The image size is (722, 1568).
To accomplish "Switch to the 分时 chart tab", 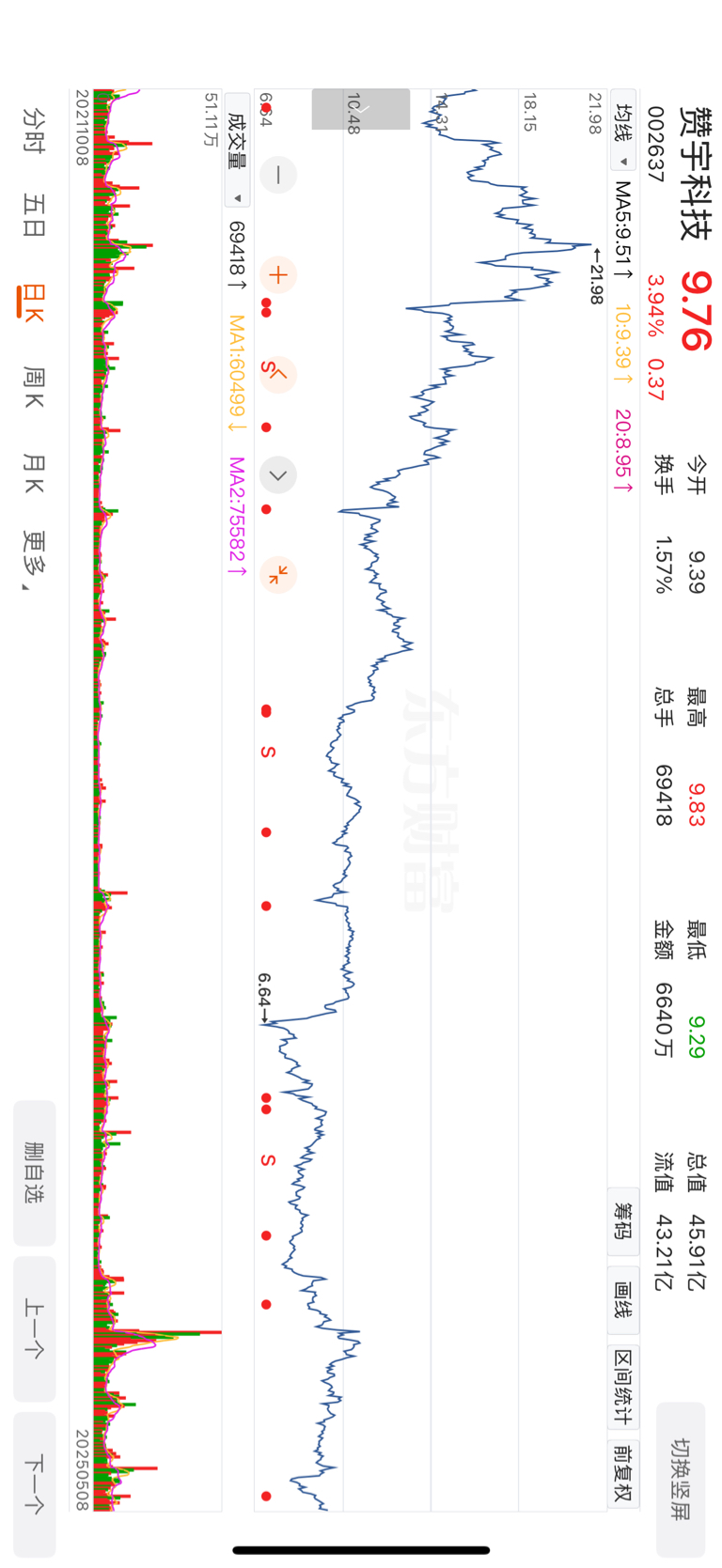I will click(33, 130).
